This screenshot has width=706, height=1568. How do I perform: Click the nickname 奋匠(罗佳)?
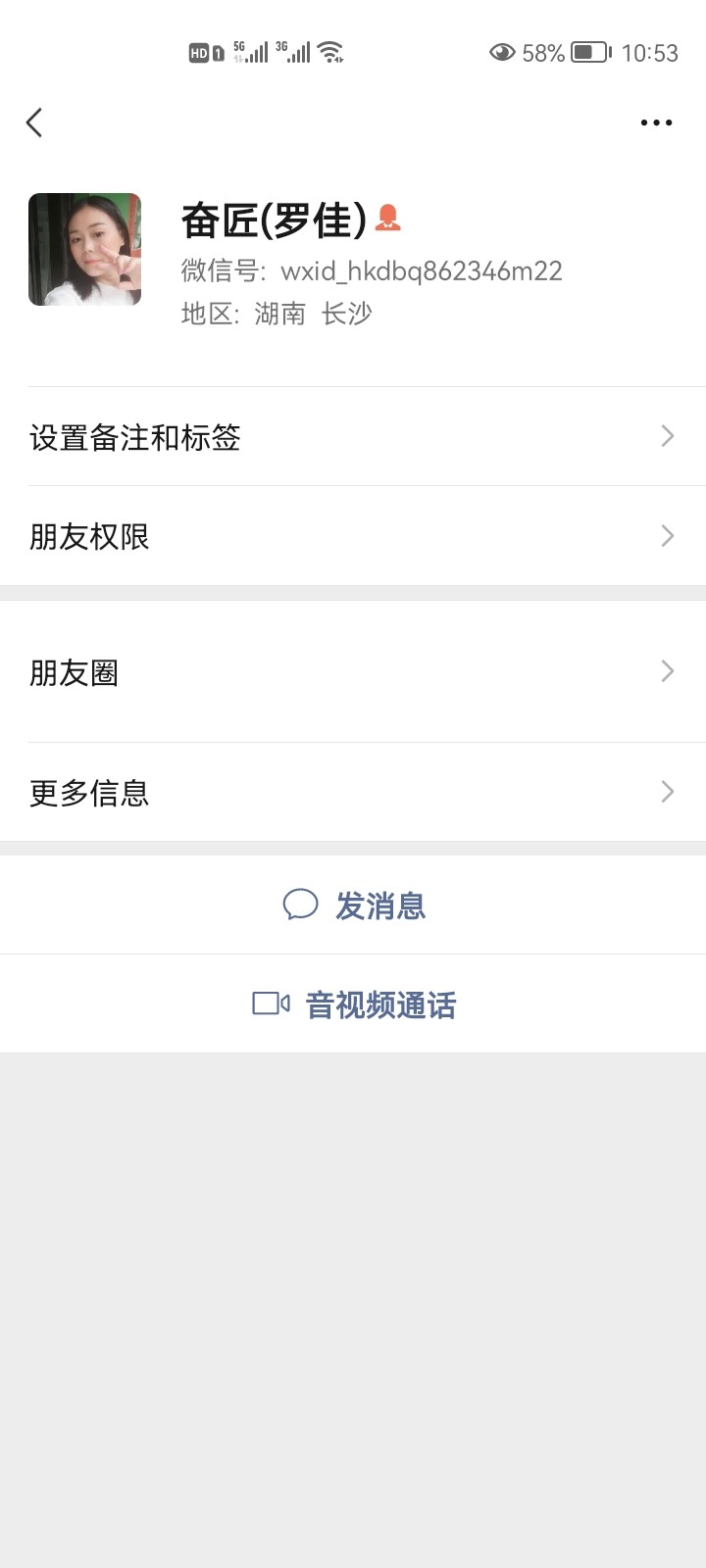[277, 219]
